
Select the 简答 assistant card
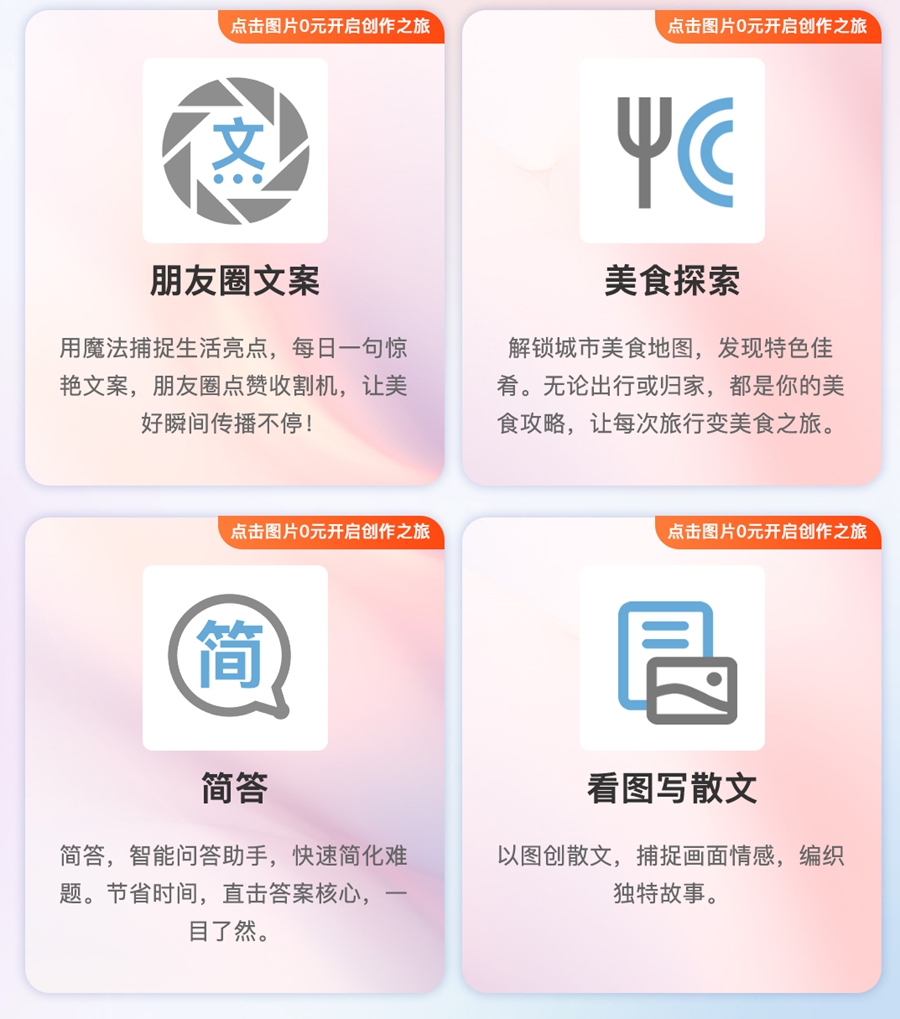tap(235, 658)
